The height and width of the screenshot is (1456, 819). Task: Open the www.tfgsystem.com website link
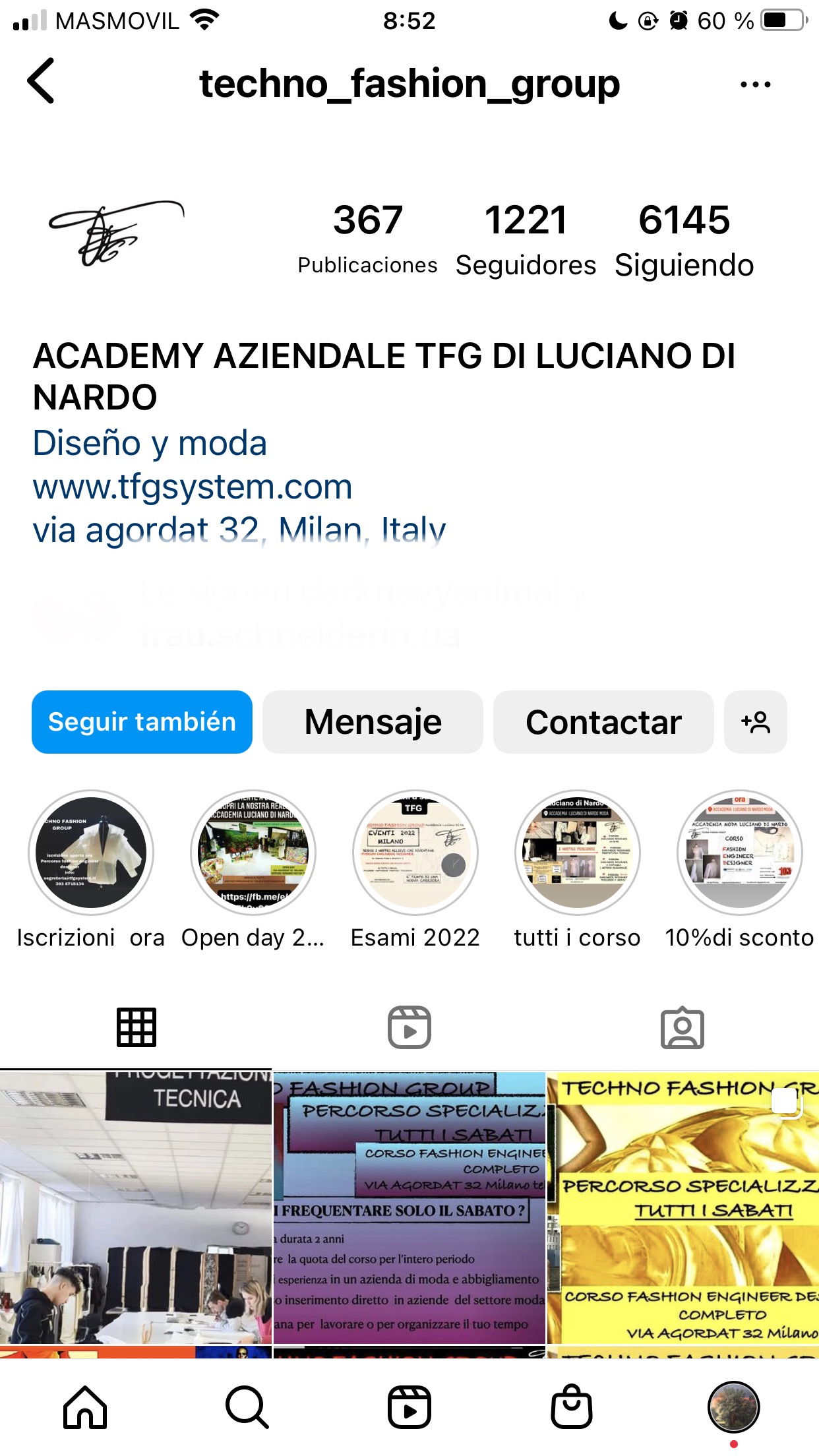click(193, 487)
